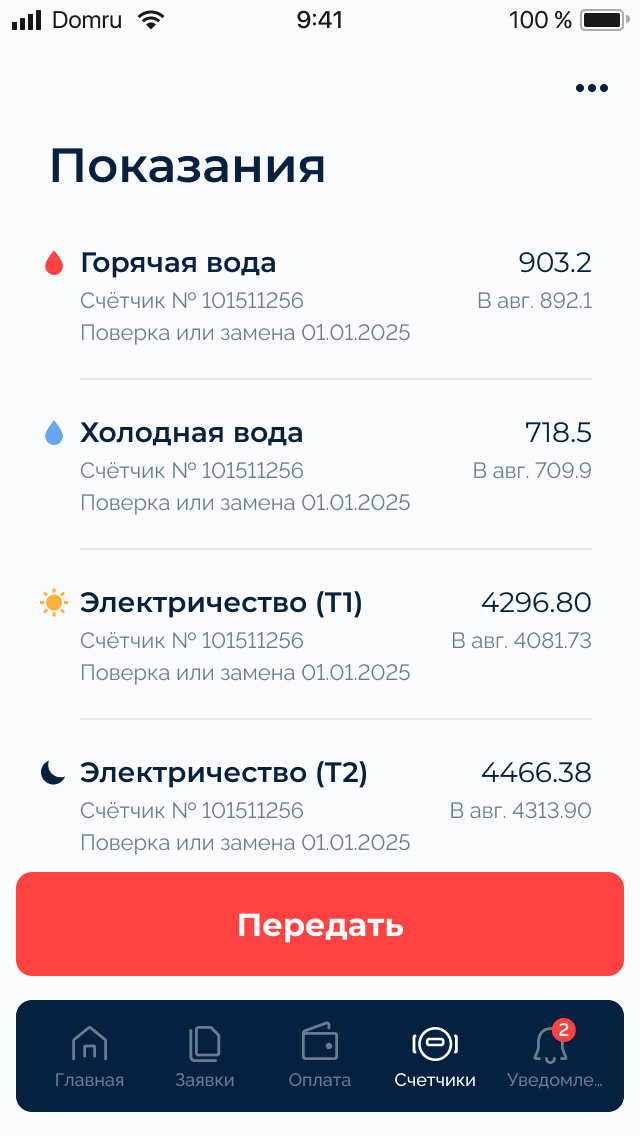Switch to the Главная tab

click(89, 1056)
